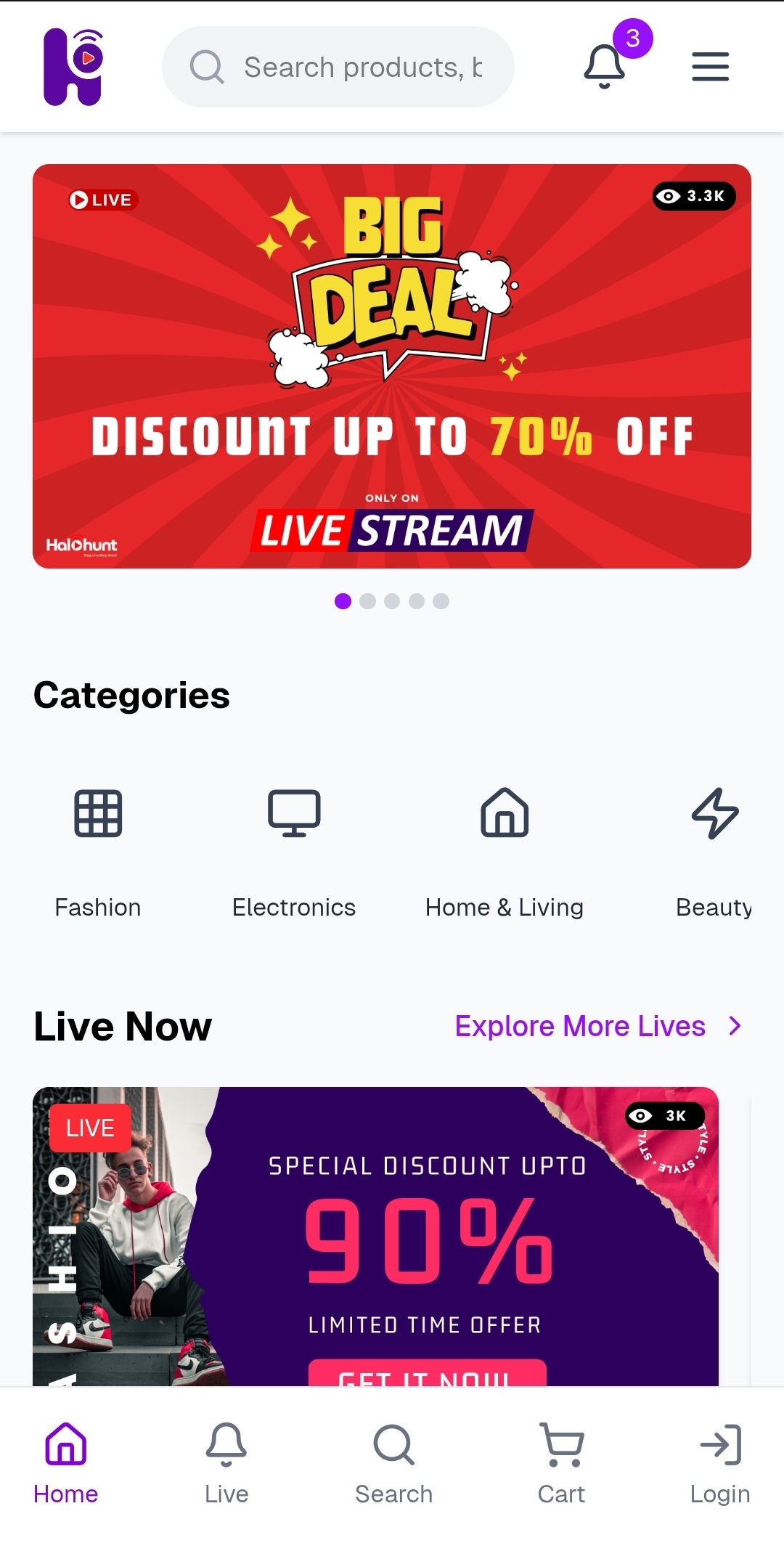Open the notifications bell with 3 alerts
The image size is (784, 1543).
coord(605,66)
